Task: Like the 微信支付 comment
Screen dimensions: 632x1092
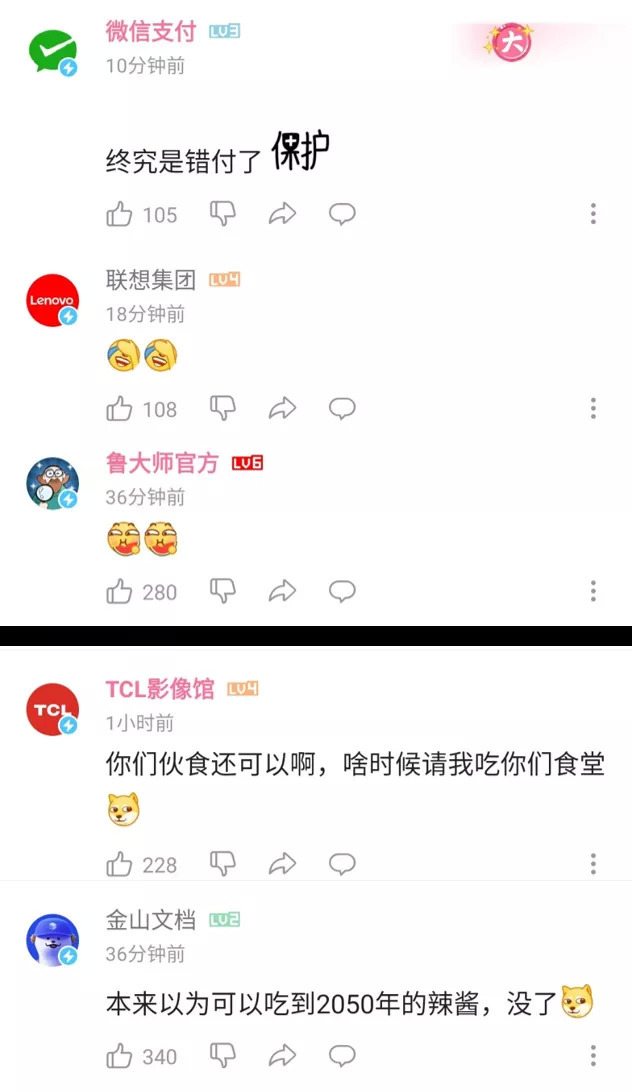Action: tap(119, 214)
